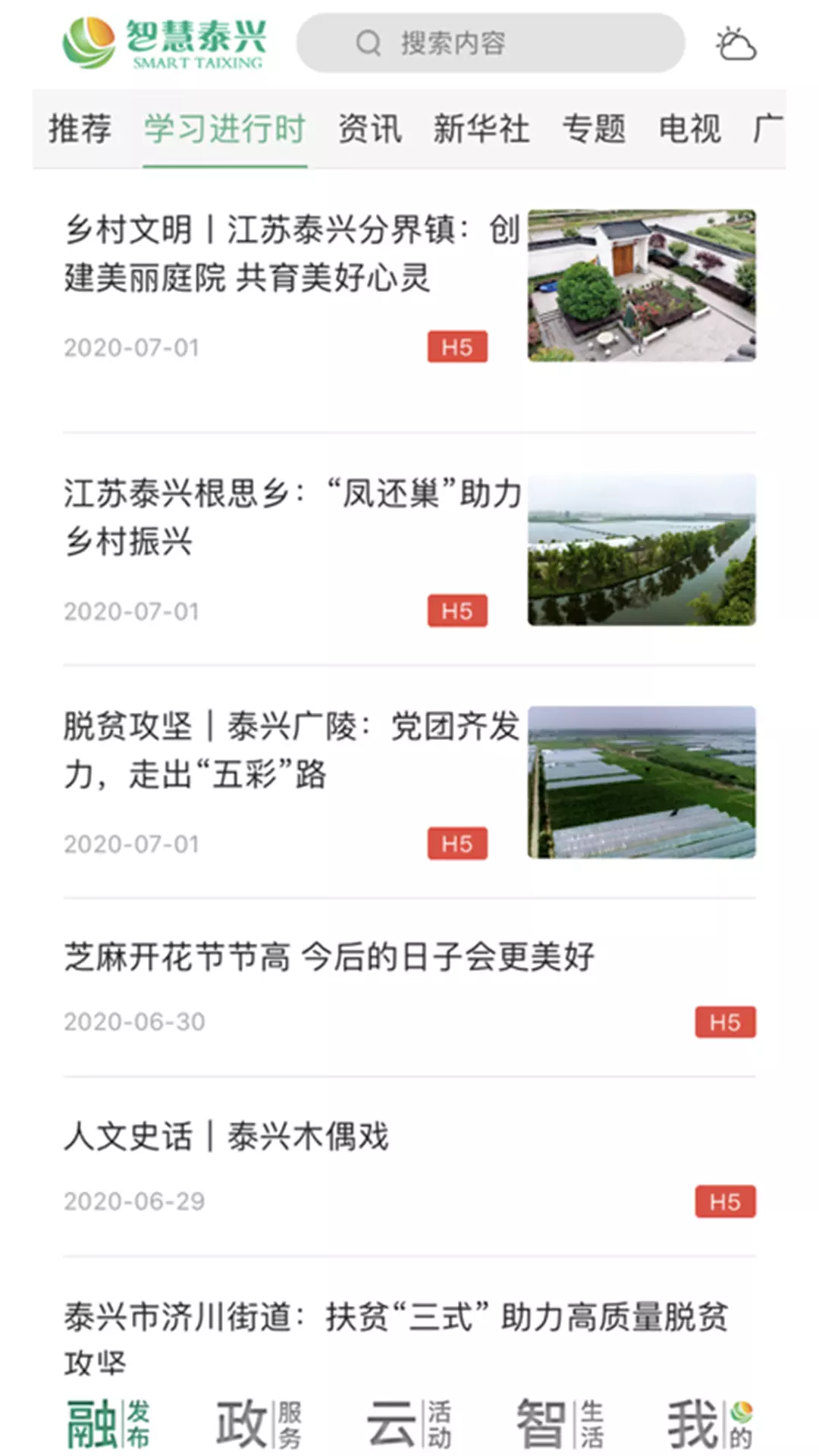Viewport: 819px width, 1456px height.
Task: Open 云活动 bottom tab
Action: [409, 1424]
